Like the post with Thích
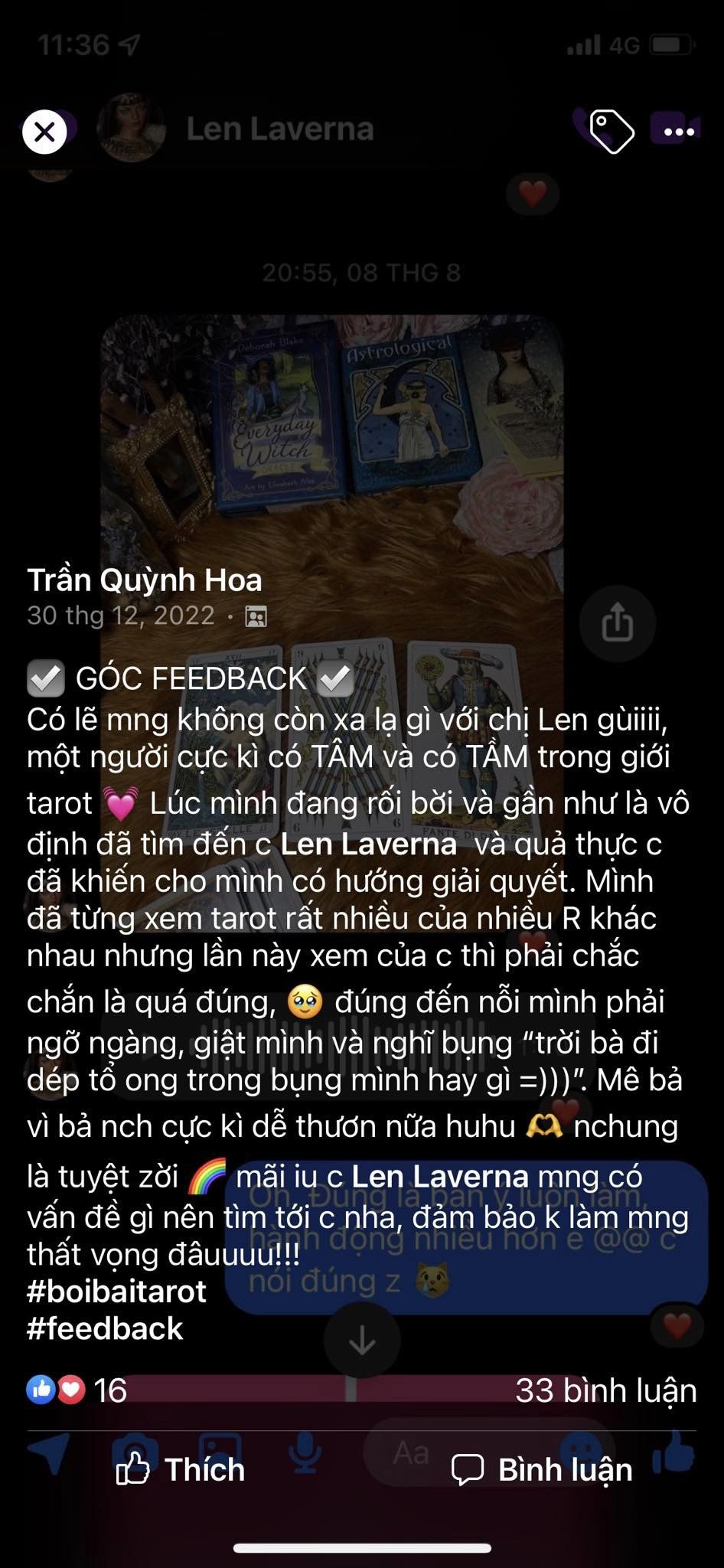This screenshot has height=1568, width=724. pos(181,1470)
